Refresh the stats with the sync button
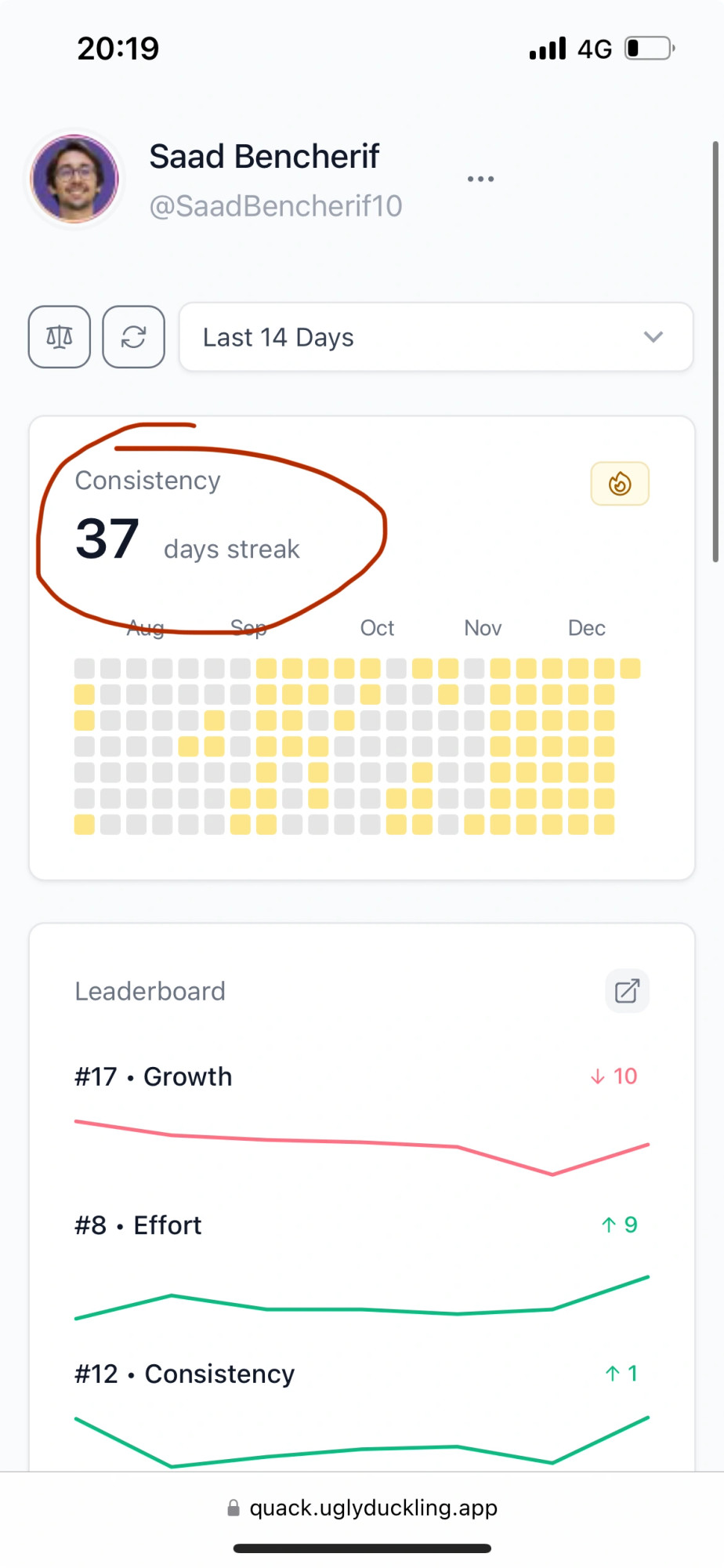724x1568 pixels. 134,337
